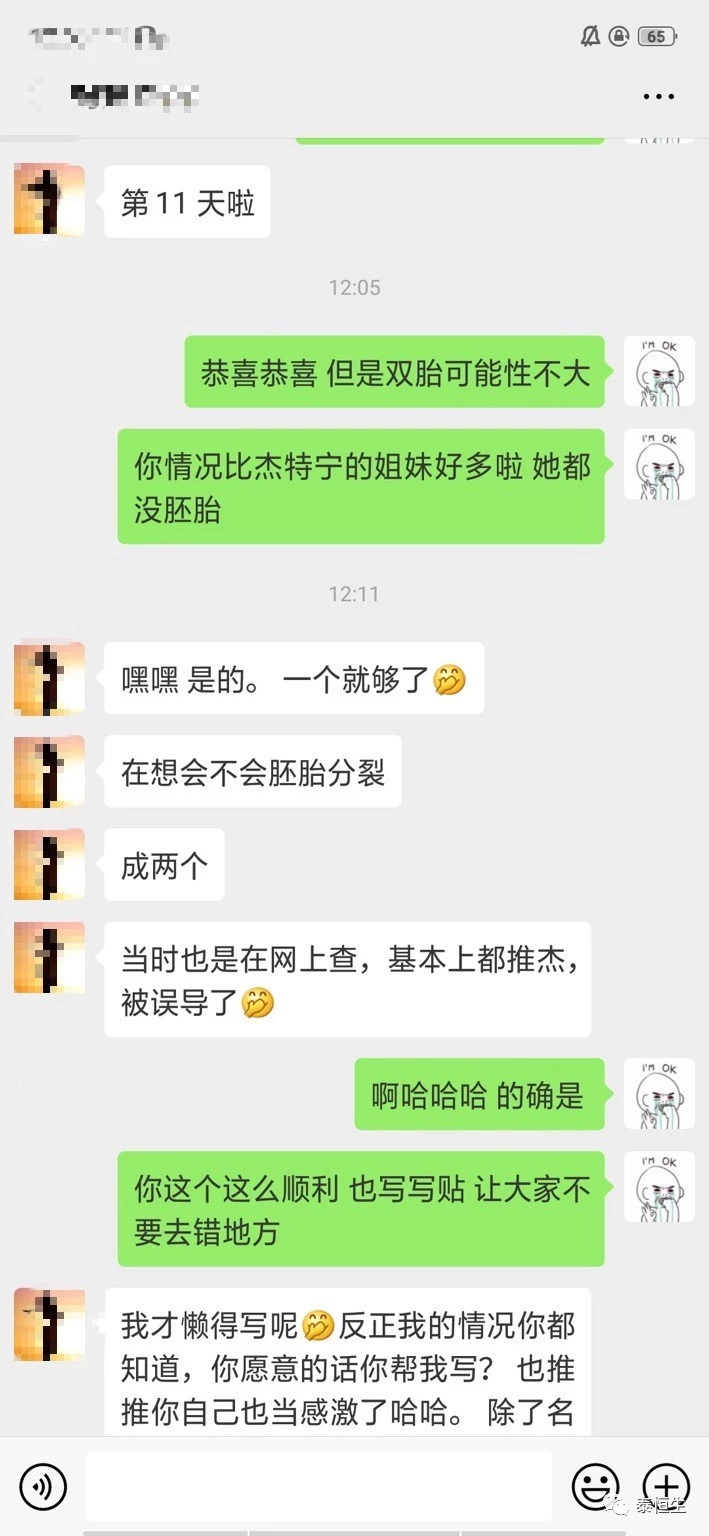Focus the message text field
This screenshot has height=1536, width=709.
318,1486
